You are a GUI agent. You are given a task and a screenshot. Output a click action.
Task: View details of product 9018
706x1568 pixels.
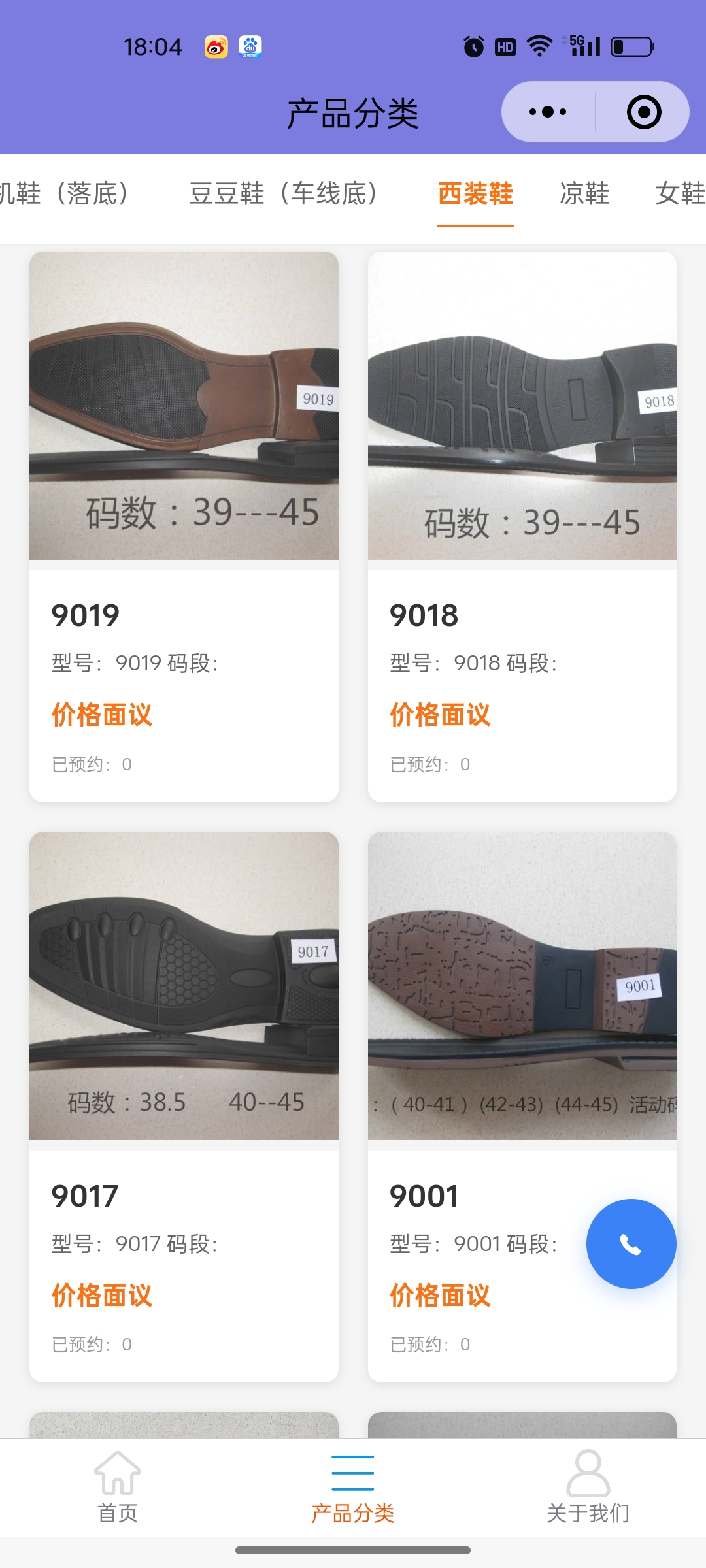point(522,526)
